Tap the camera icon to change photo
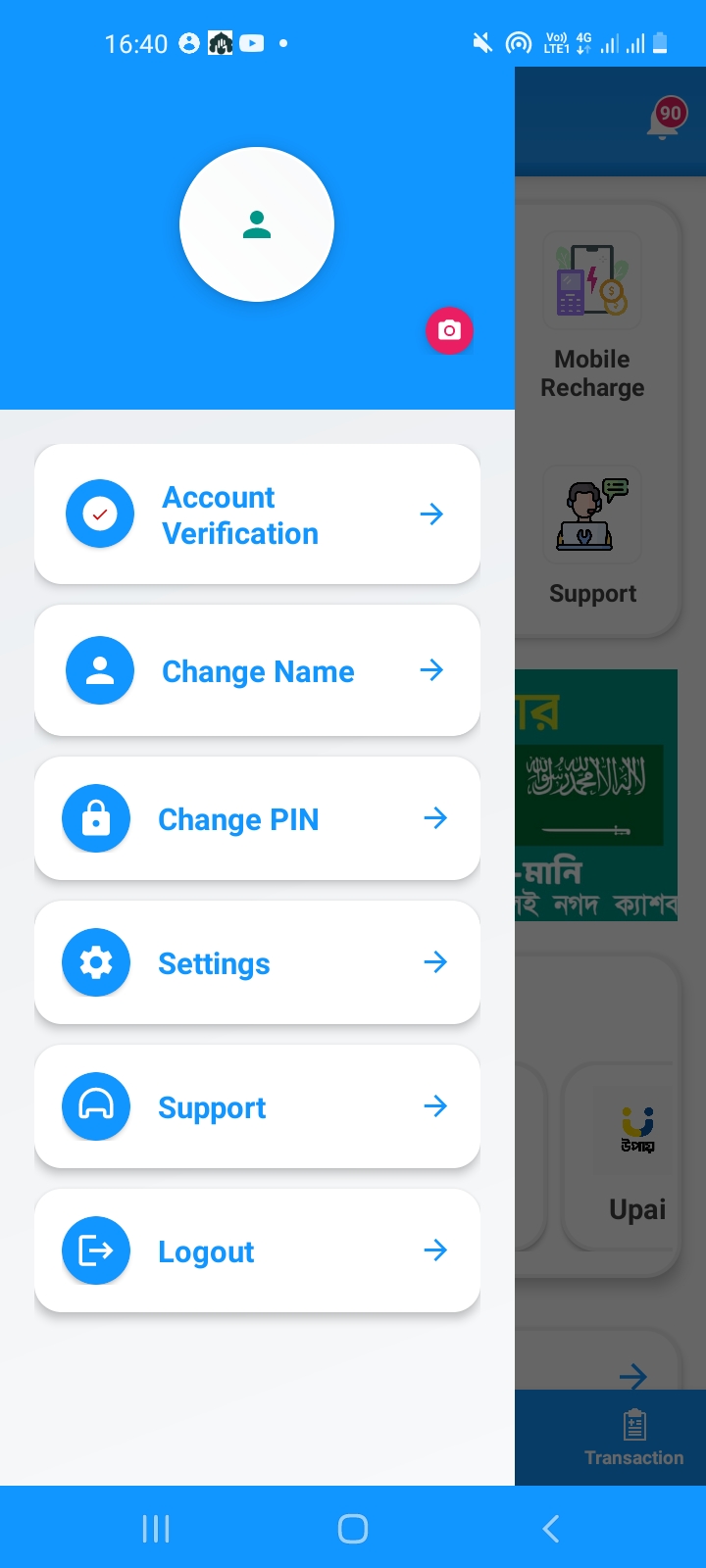The height and width of the screenshot is (1568, 706). (x=449, y=330)
